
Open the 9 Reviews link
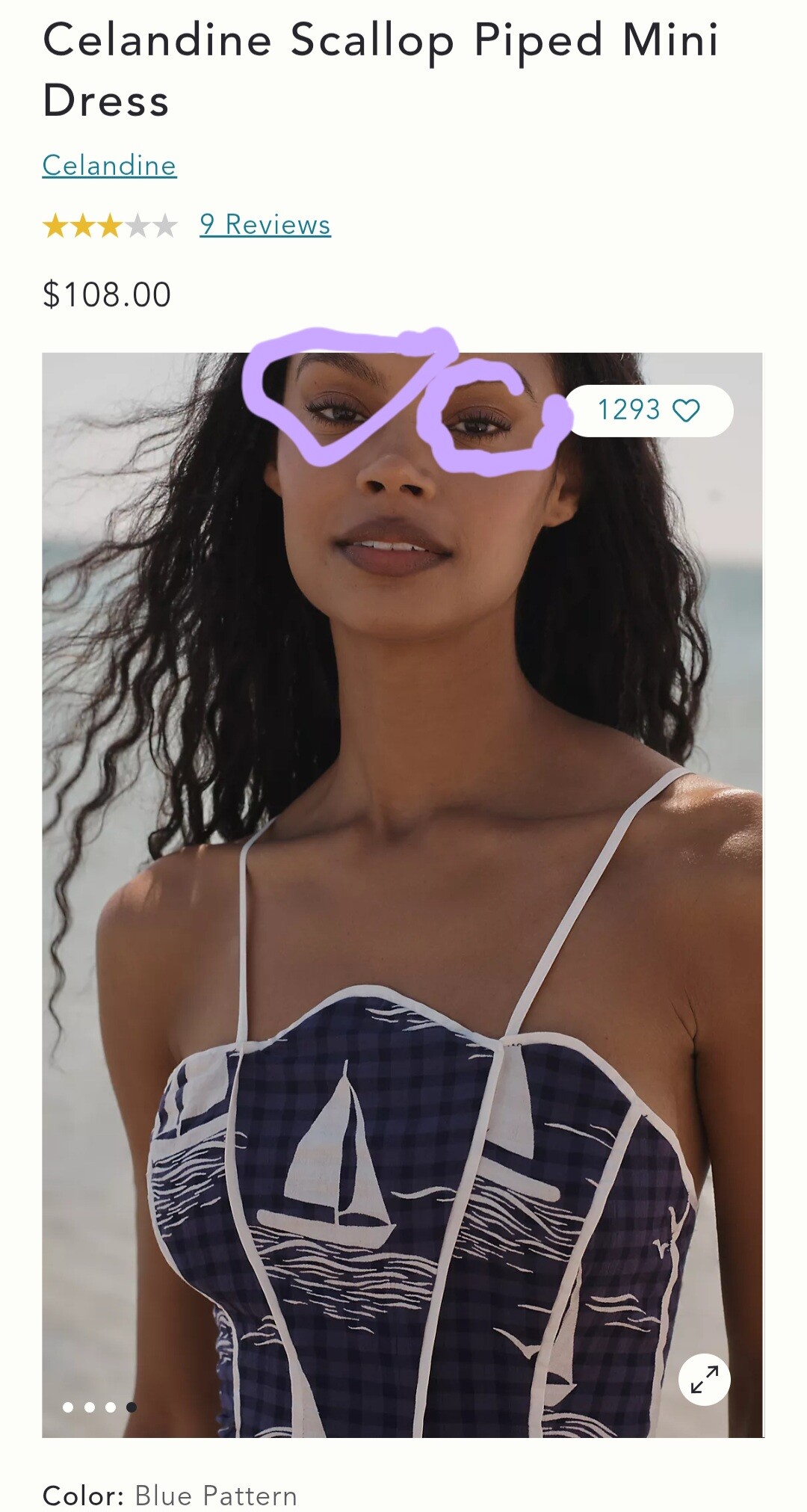pos(265,224)
